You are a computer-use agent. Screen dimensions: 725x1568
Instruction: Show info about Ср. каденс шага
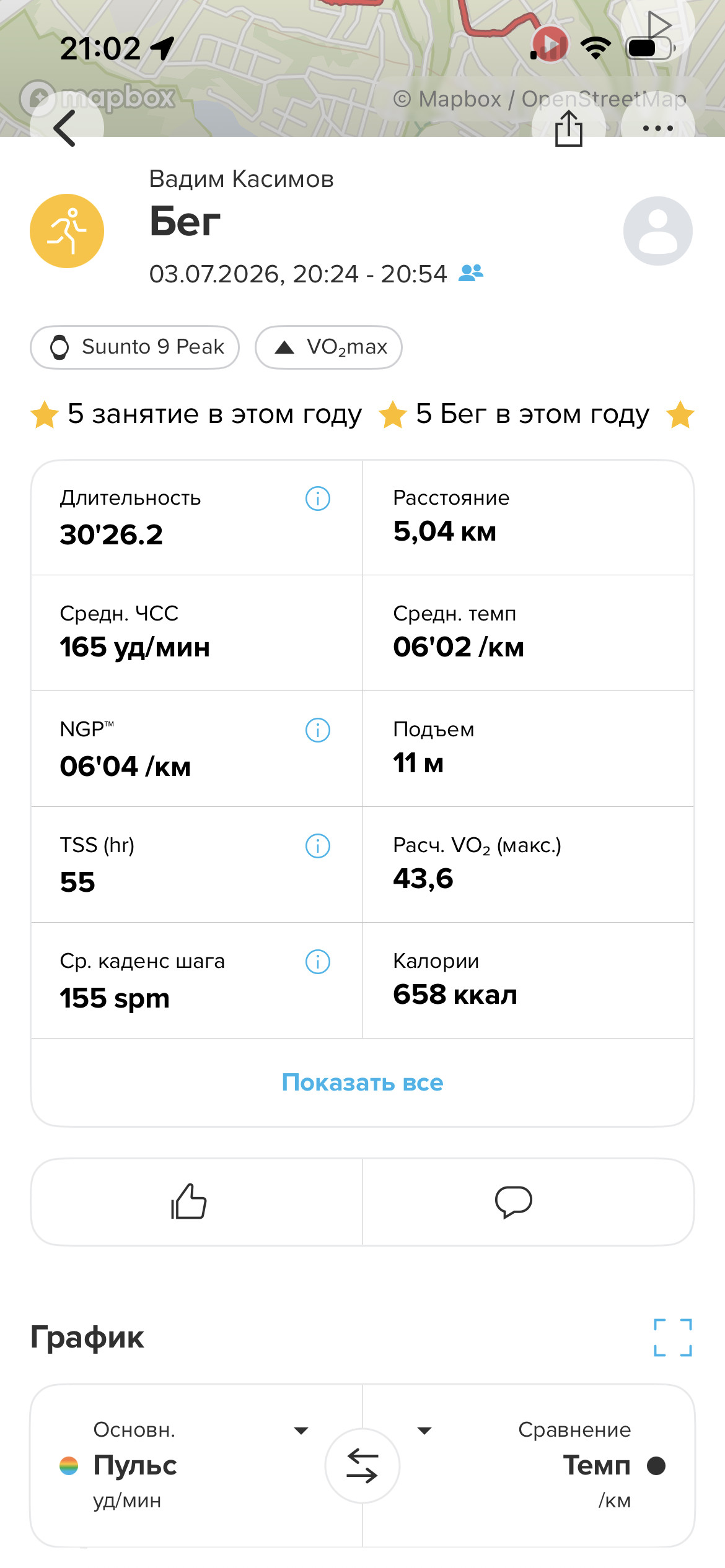318,962
